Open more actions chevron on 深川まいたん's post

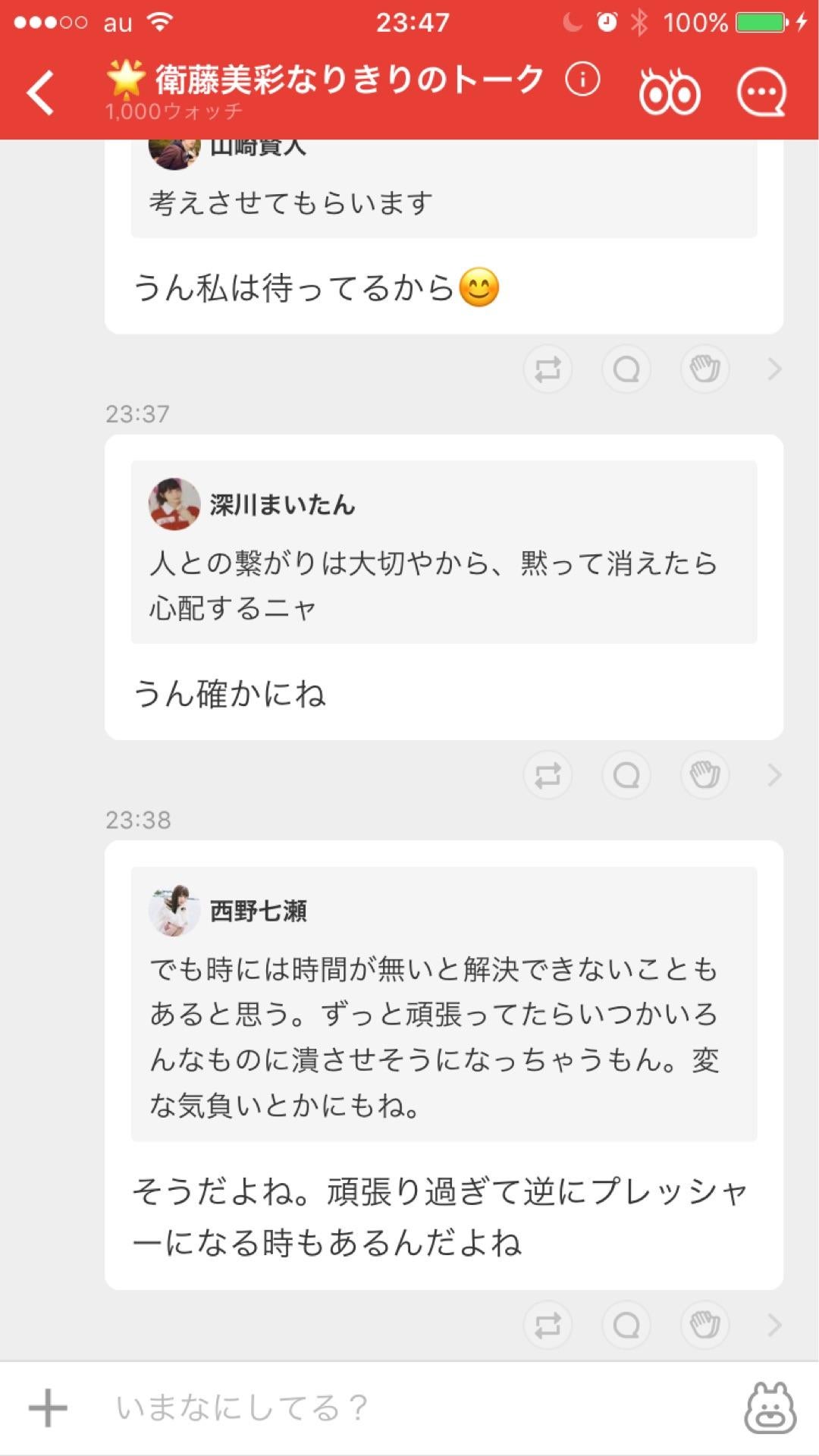[x=775, y=775]
